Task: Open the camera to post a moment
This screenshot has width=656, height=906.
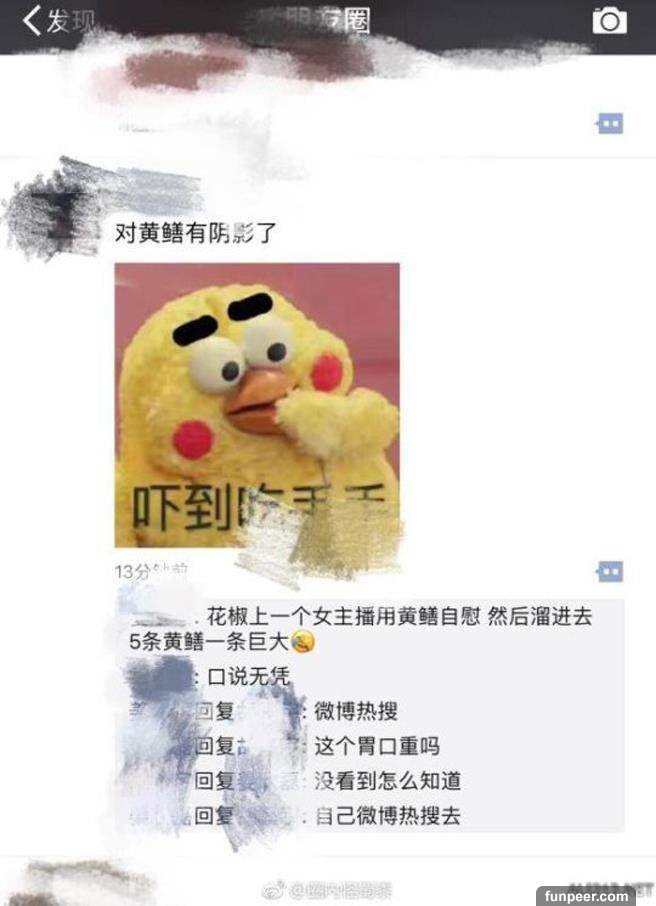Action: click(609, 20)
